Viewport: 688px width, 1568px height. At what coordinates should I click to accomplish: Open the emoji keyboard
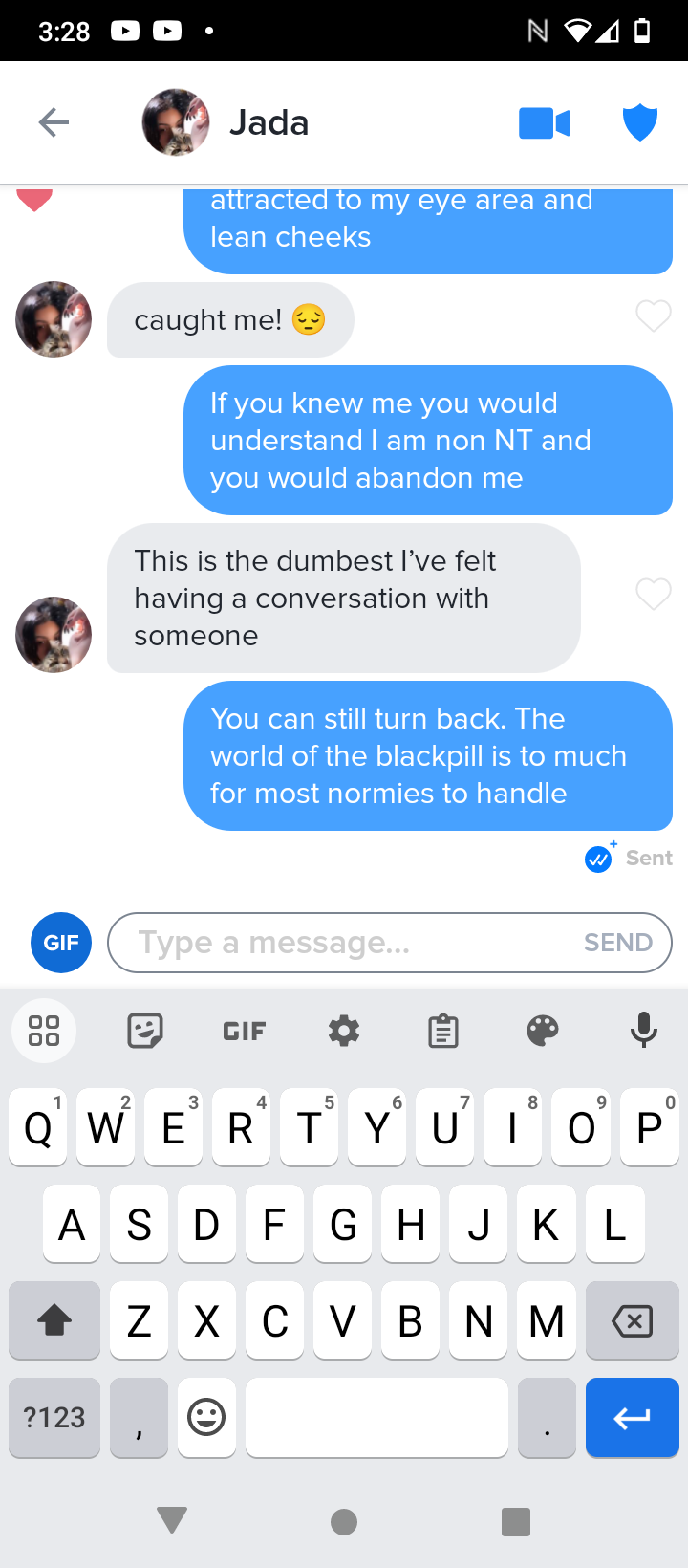[x=206, y=1417]
